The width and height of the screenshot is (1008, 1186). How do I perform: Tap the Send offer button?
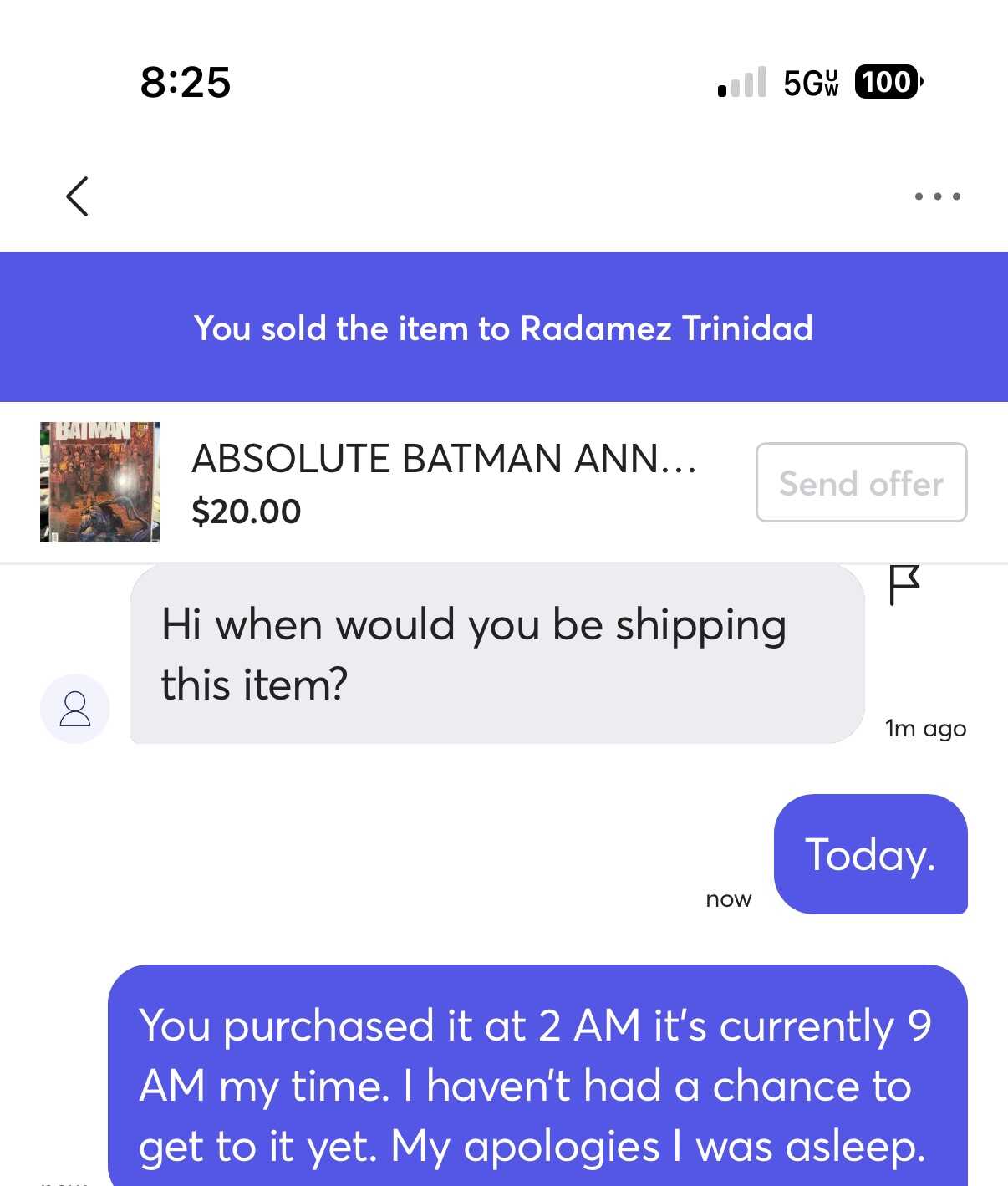pos(861,483)
